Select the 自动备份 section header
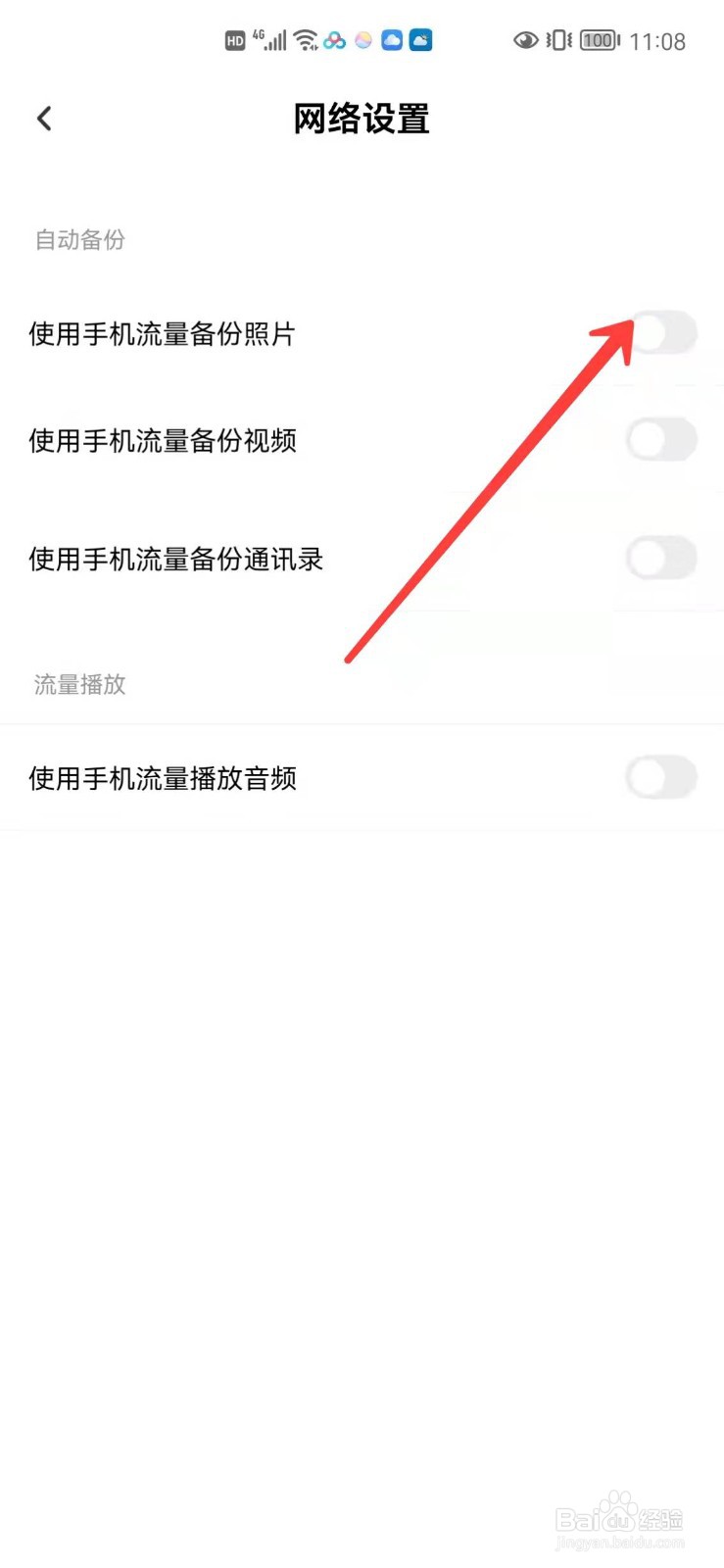Viewport: 724px width, 1568px height. tap(78, 241)
